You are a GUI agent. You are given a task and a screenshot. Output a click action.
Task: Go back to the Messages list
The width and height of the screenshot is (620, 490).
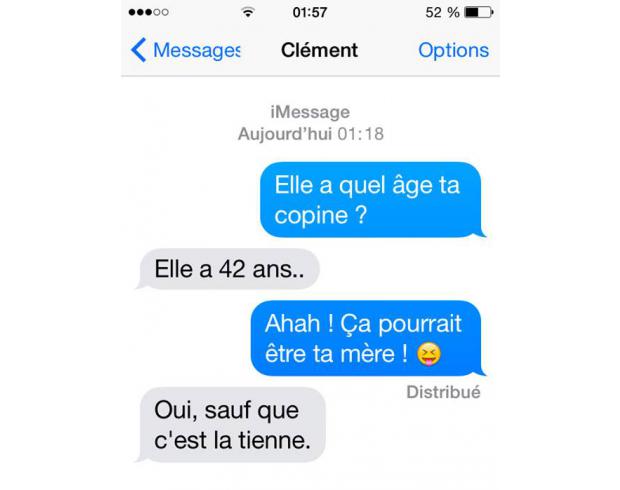point(186,50)
